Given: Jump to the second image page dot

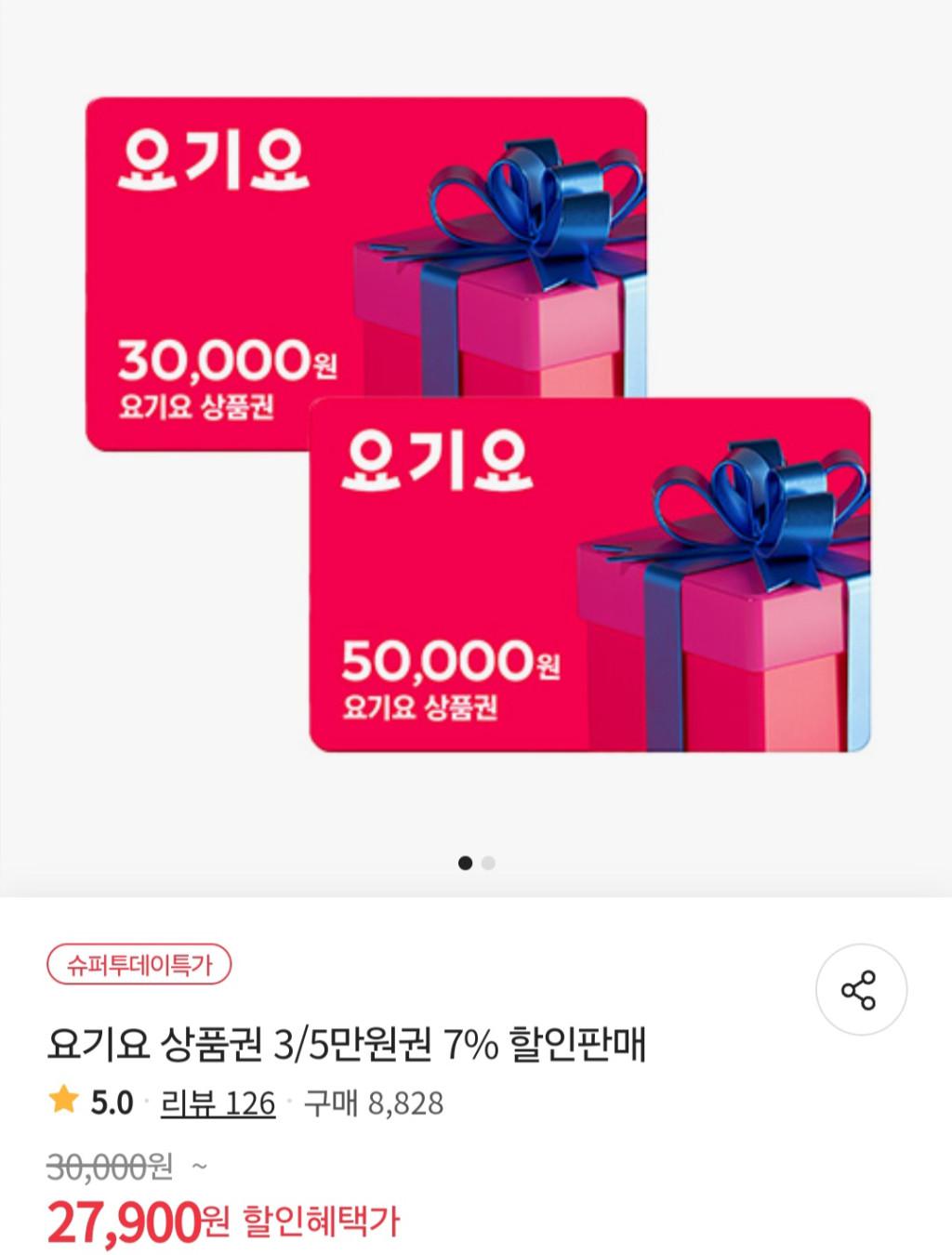Looking at the screenshot, I should pos(489,863).
